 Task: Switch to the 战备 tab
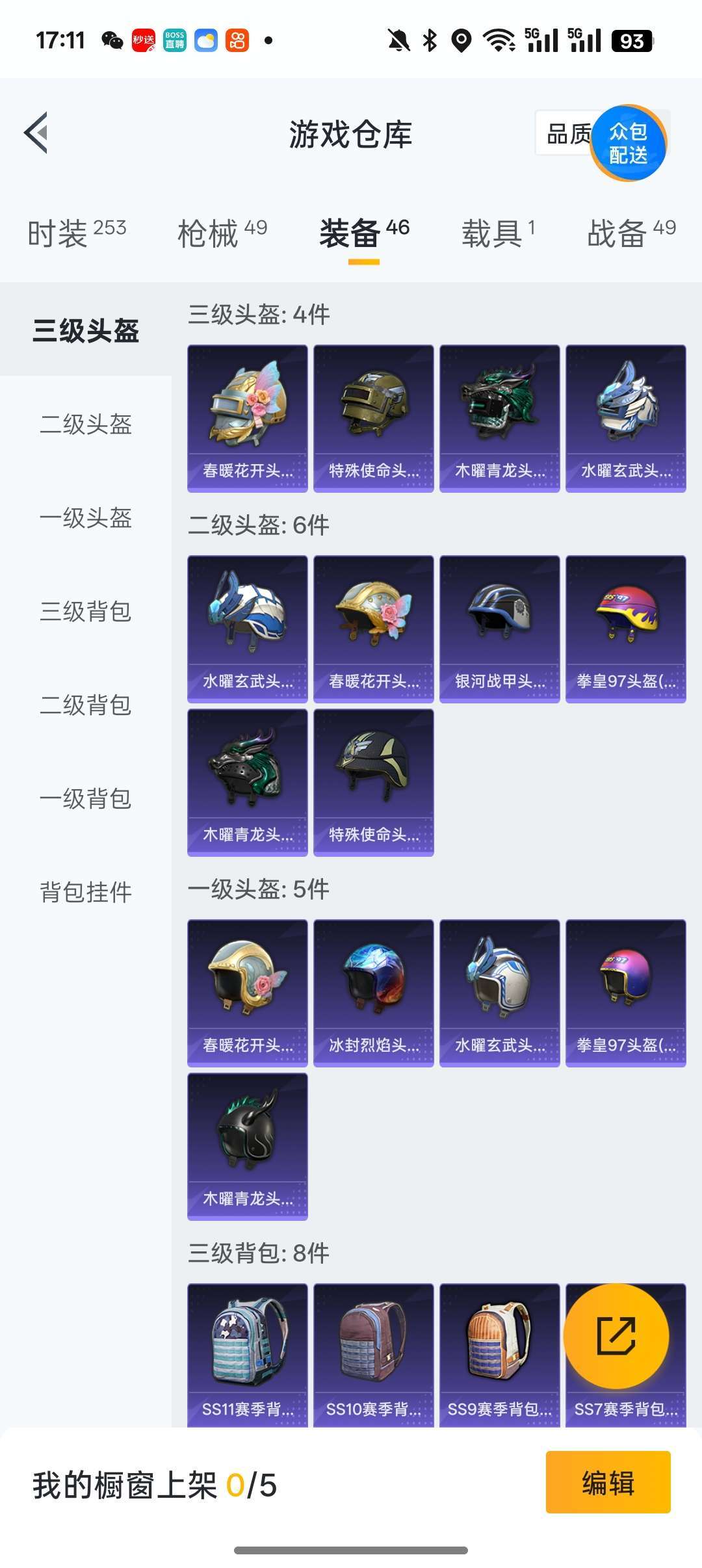coord(632,233)
